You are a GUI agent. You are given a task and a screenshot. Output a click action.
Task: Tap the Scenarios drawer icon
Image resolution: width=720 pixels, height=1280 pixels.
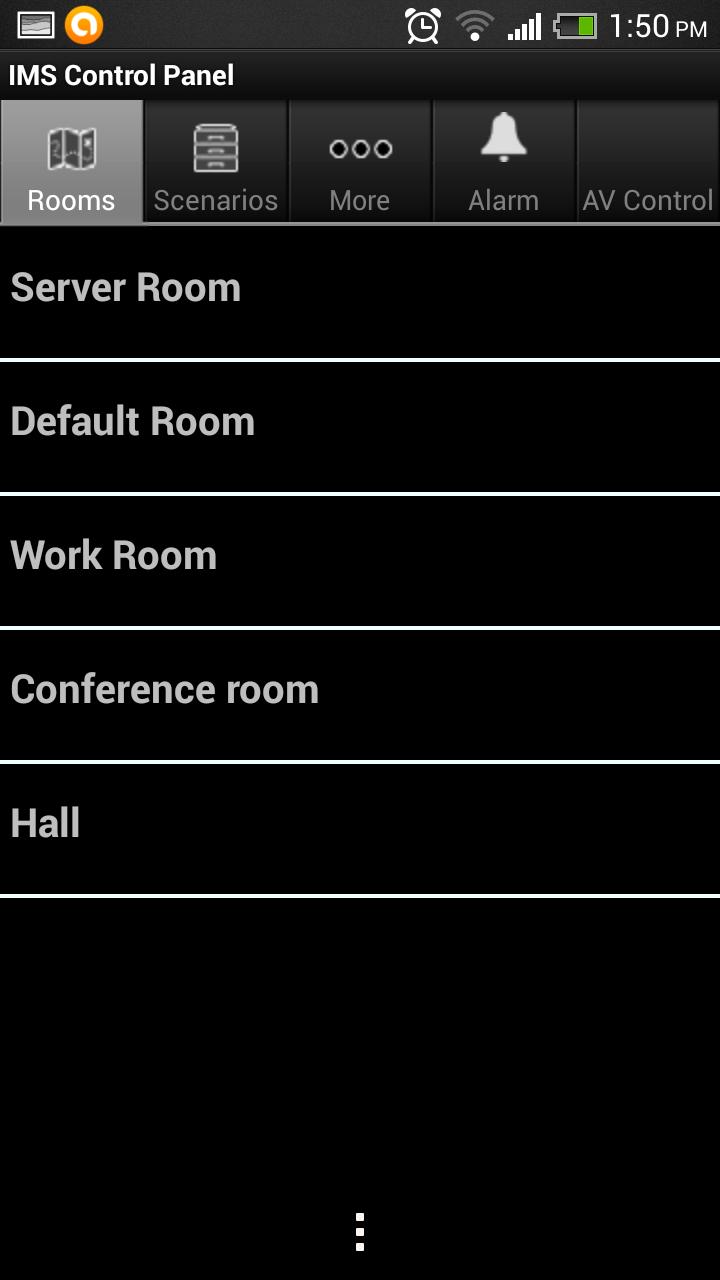click(x=215, y=147)
